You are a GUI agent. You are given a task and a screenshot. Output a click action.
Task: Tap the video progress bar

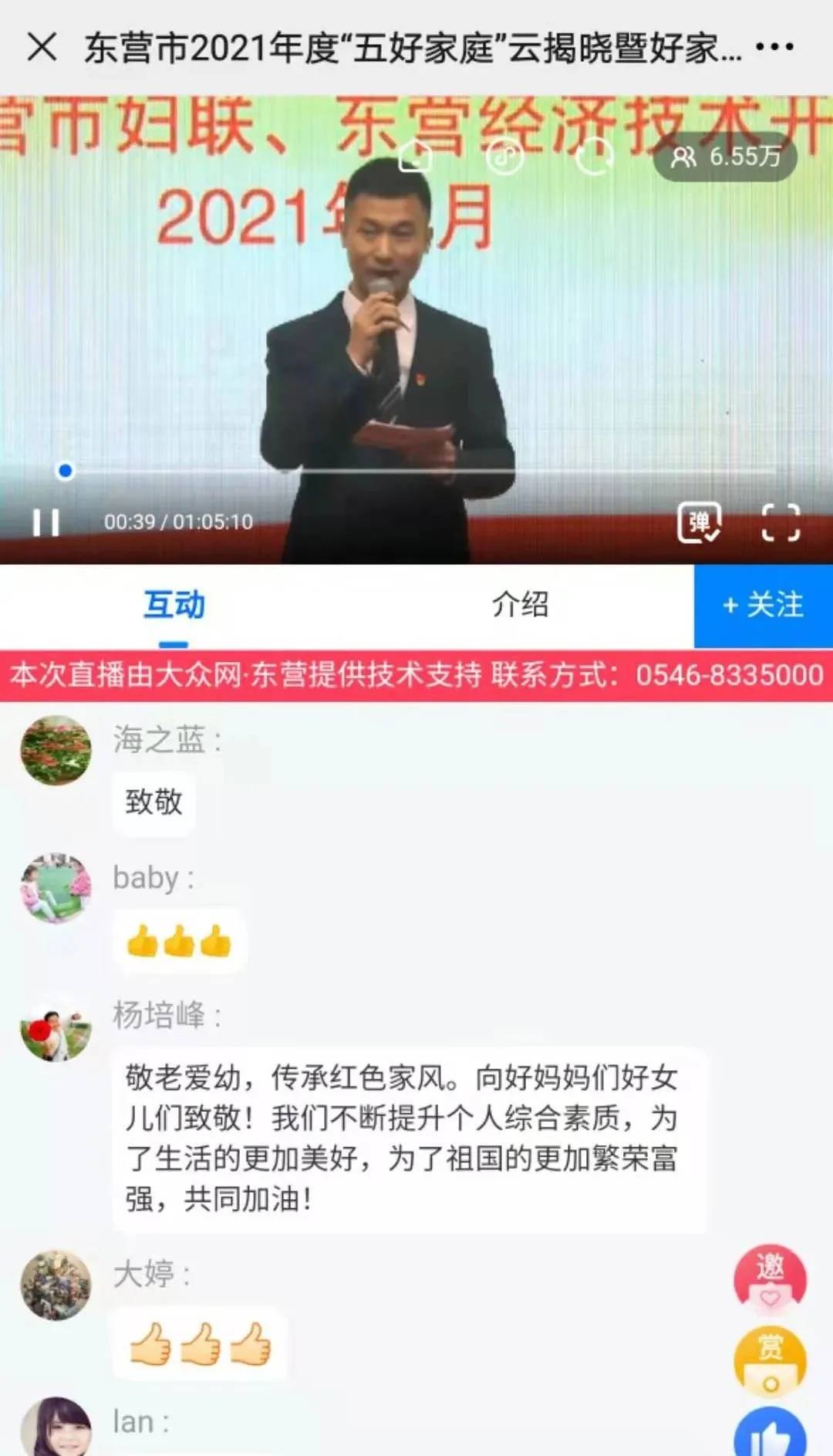tap(420, 470)
